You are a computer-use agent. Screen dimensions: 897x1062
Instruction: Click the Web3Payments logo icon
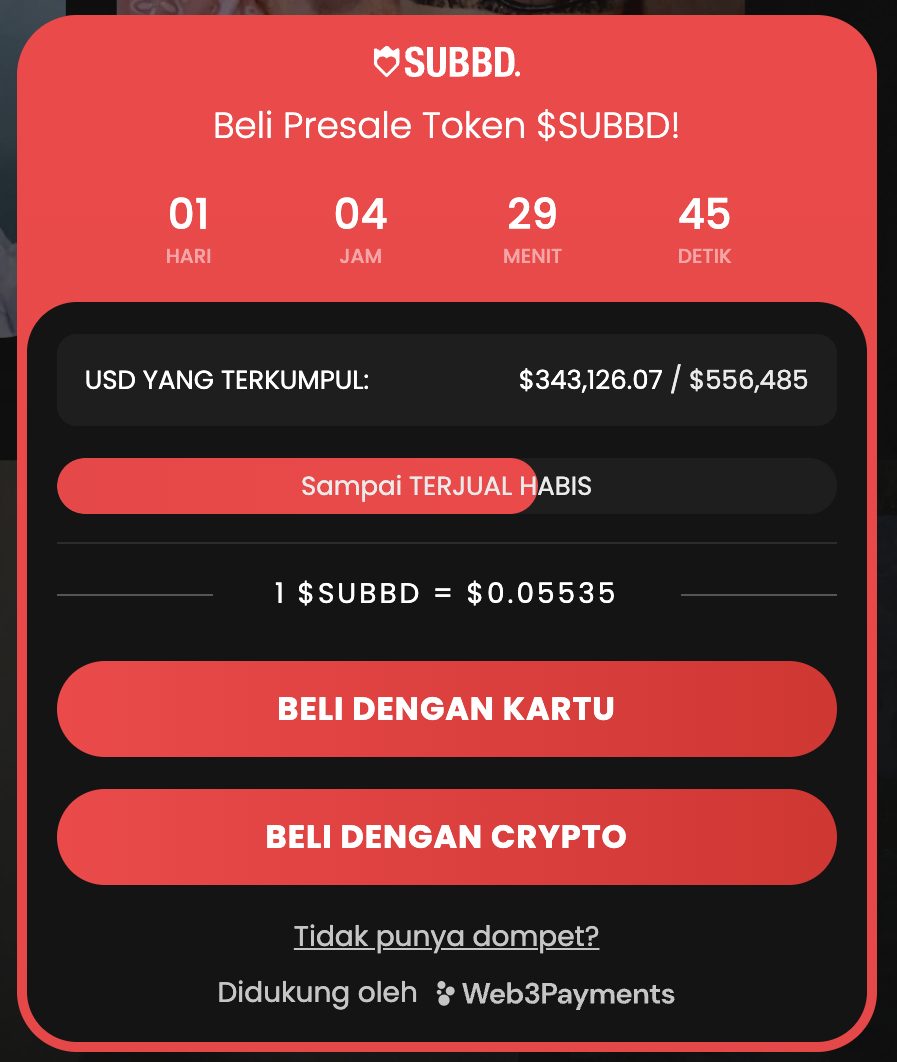pos(444,993)
